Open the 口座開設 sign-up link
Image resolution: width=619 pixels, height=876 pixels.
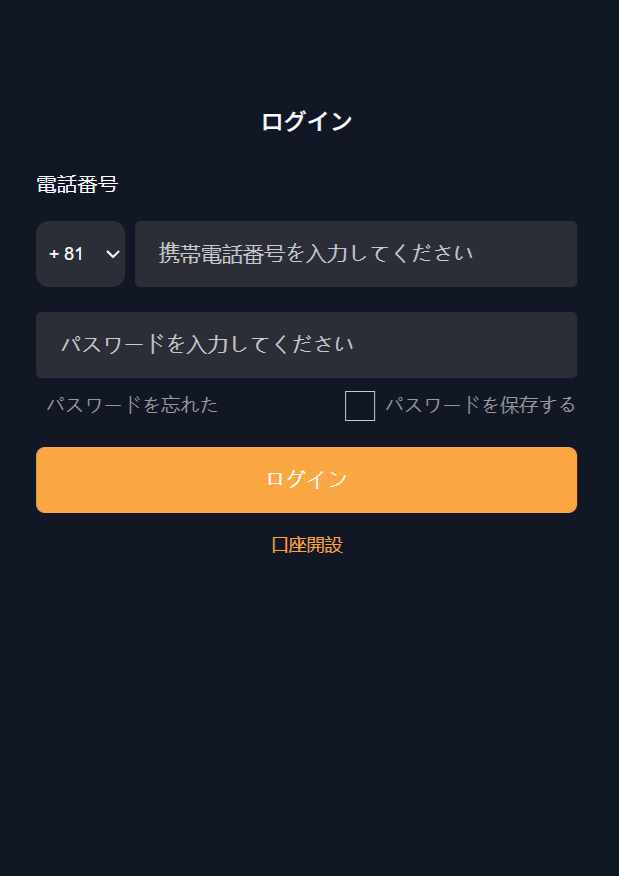tap(307, 545)
